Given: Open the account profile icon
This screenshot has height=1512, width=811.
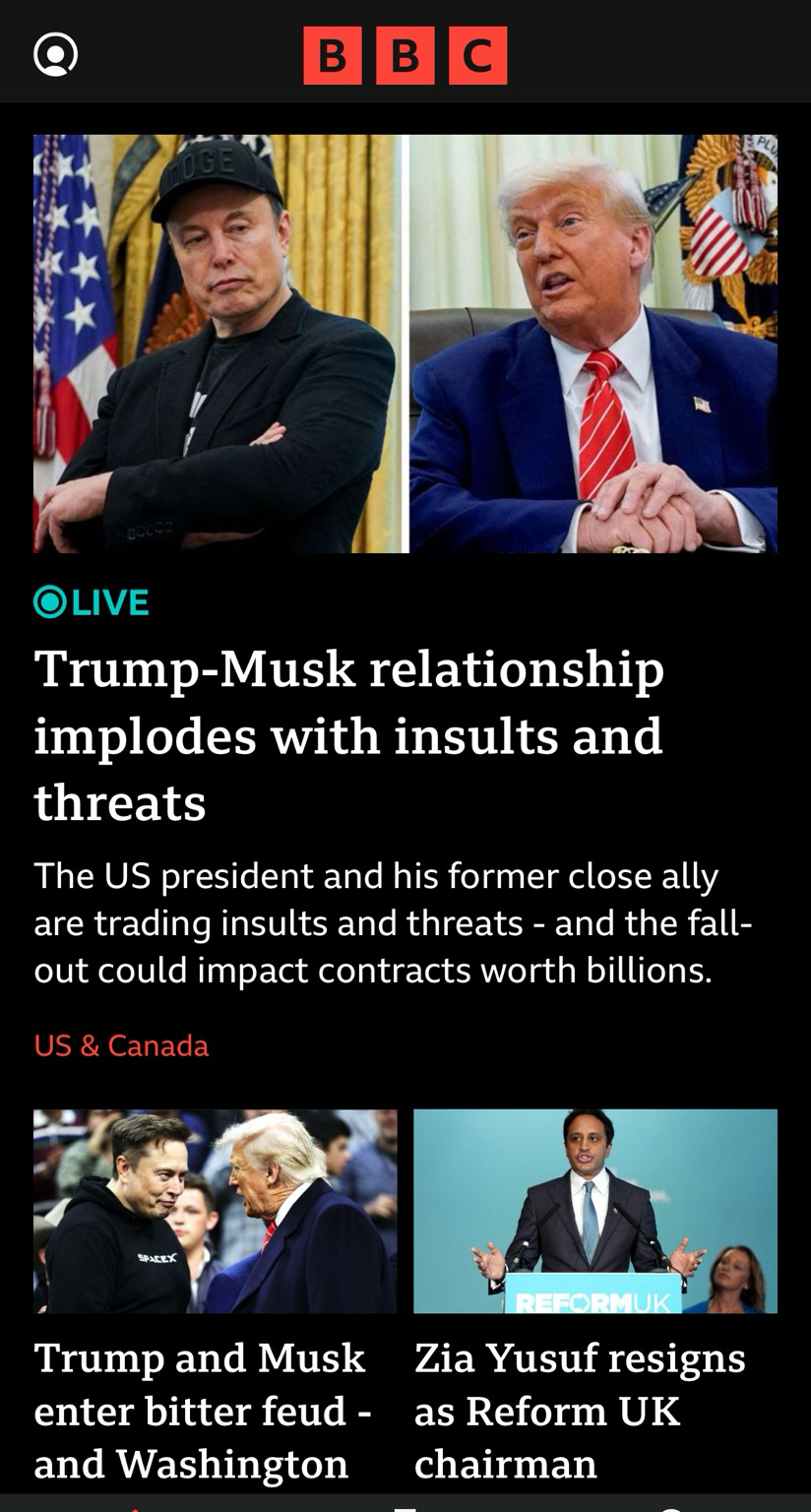Looking at the screenshot, I should click(x=55, y=54).
